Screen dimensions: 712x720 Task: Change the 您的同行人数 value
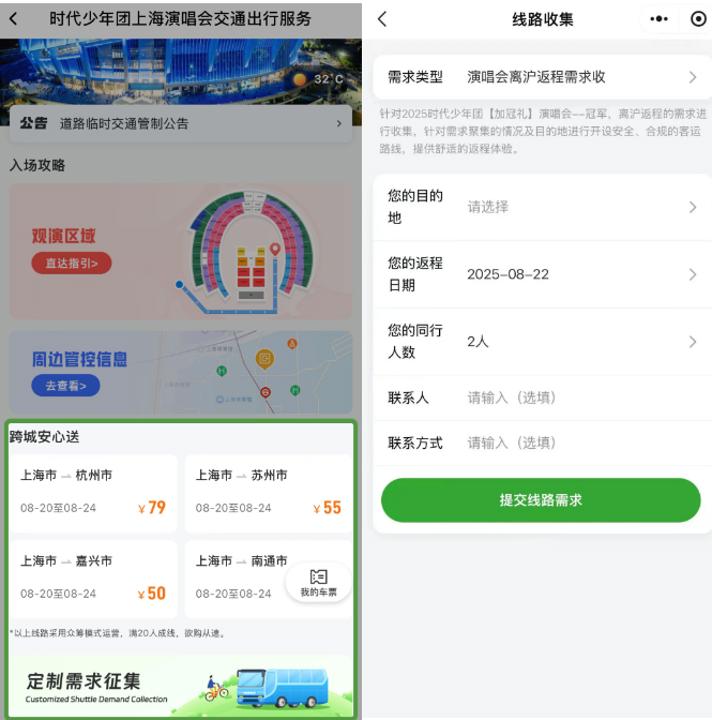point(580,341)
